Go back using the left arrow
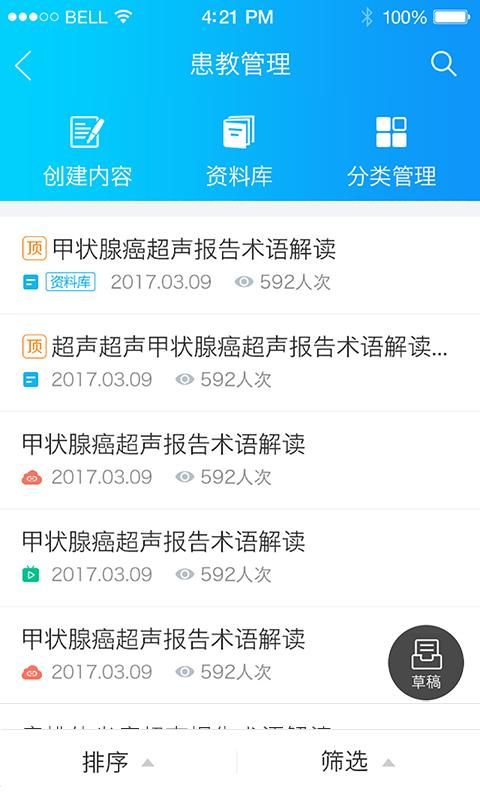 click(x=23, y=65)
